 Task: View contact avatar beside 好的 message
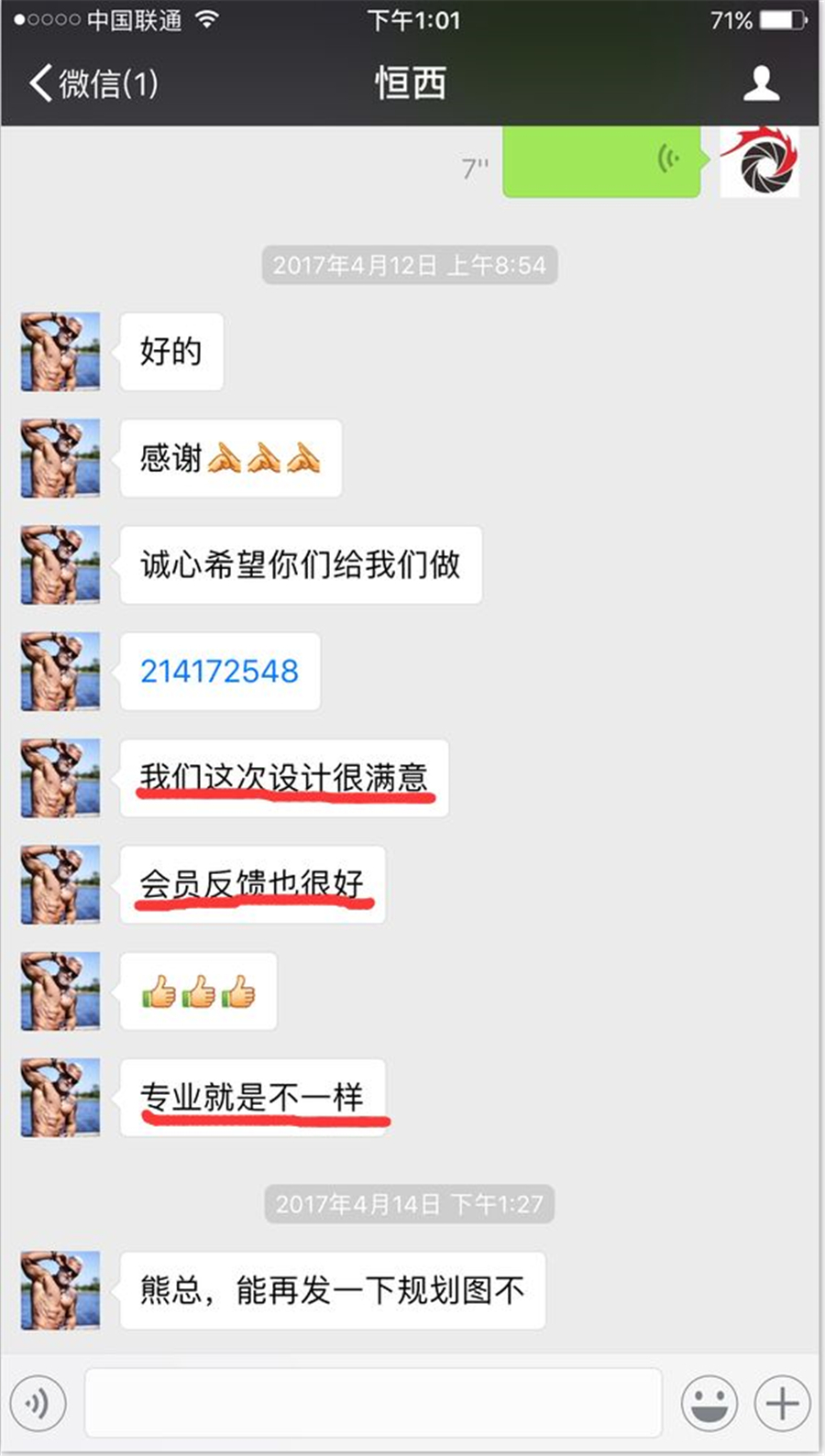[x=60, y=352]
